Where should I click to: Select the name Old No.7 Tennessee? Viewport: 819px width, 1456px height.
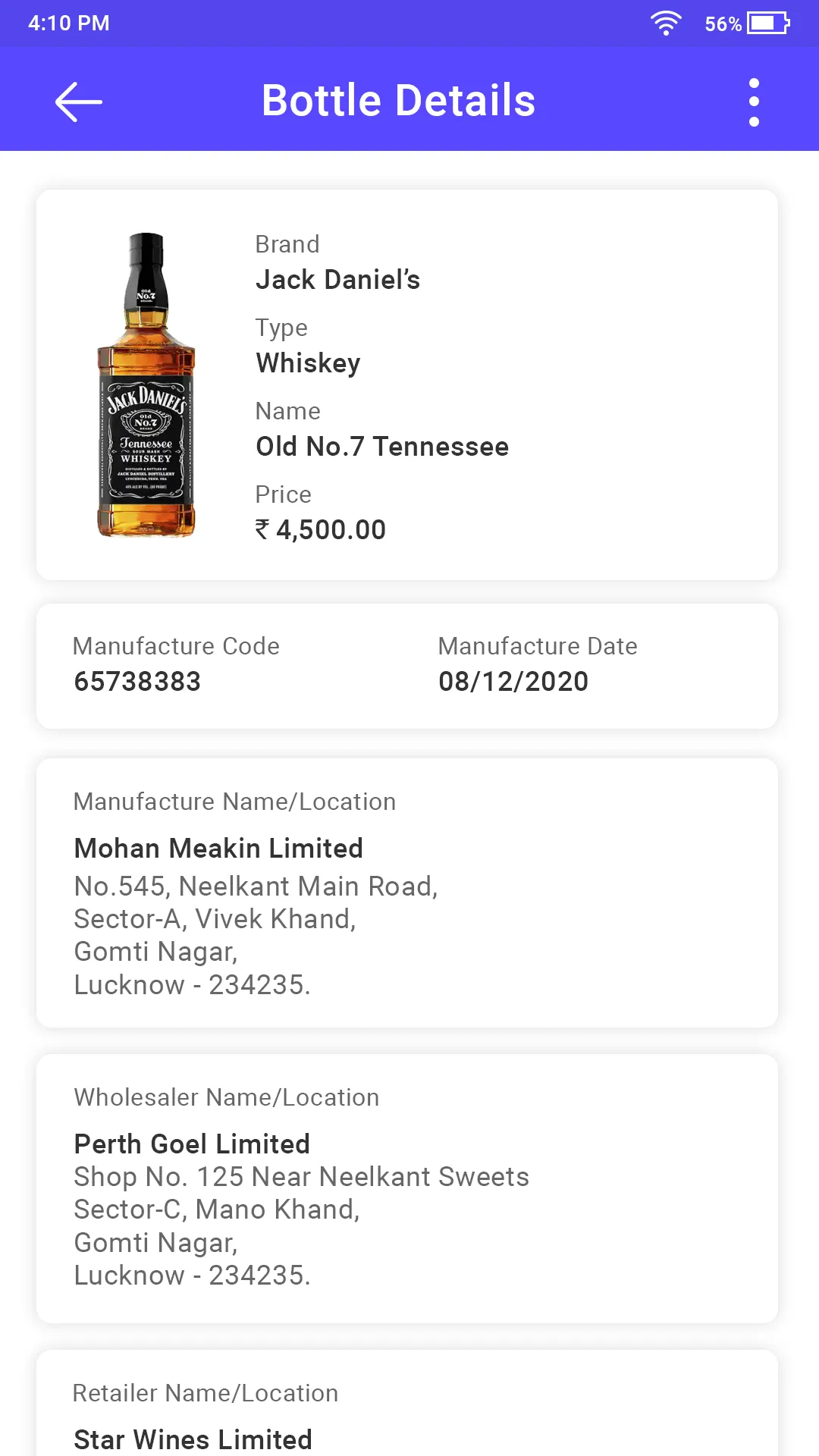[x=382, y=447]
